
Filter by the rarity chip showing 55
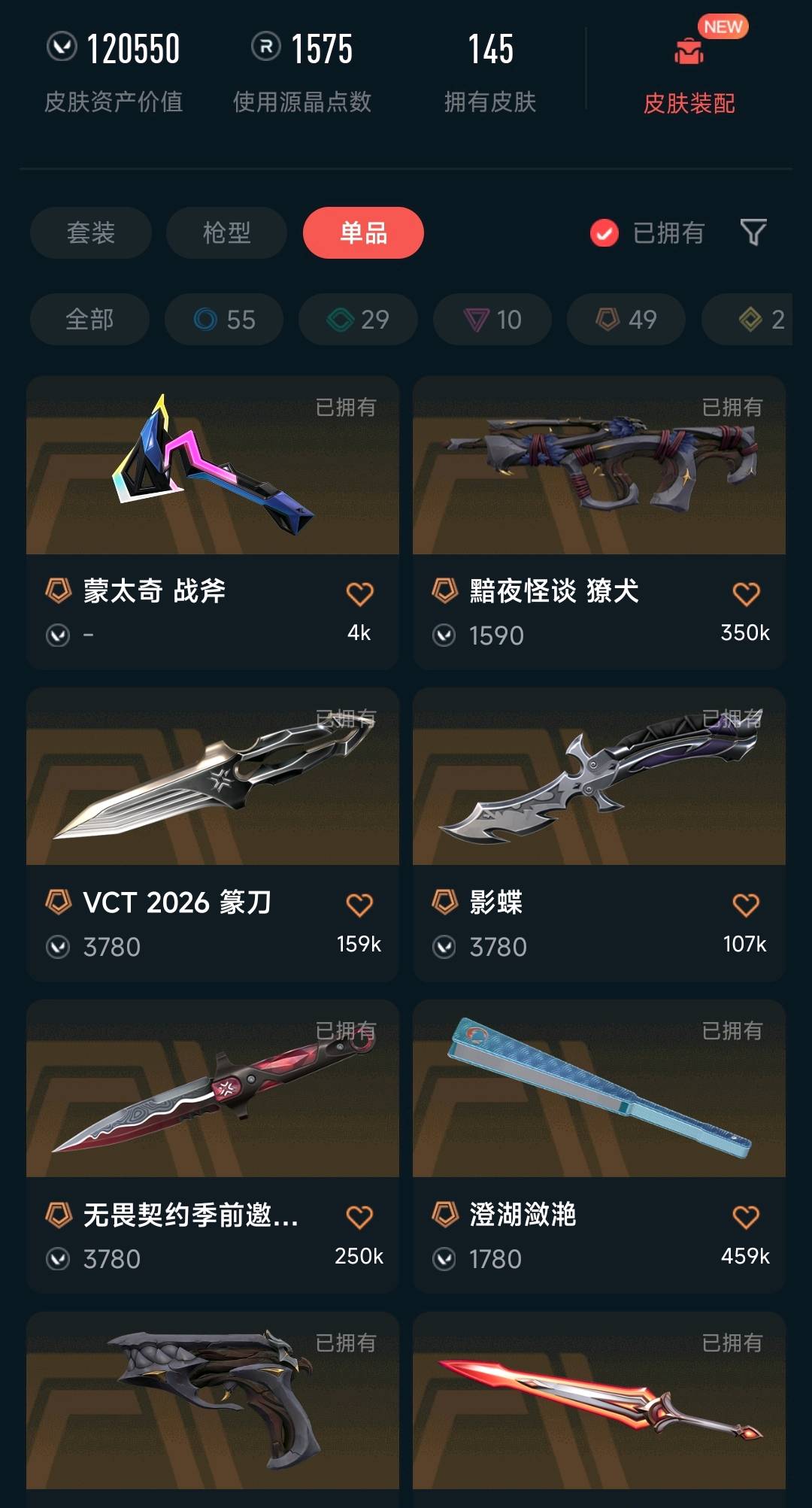tap(224, 319)
